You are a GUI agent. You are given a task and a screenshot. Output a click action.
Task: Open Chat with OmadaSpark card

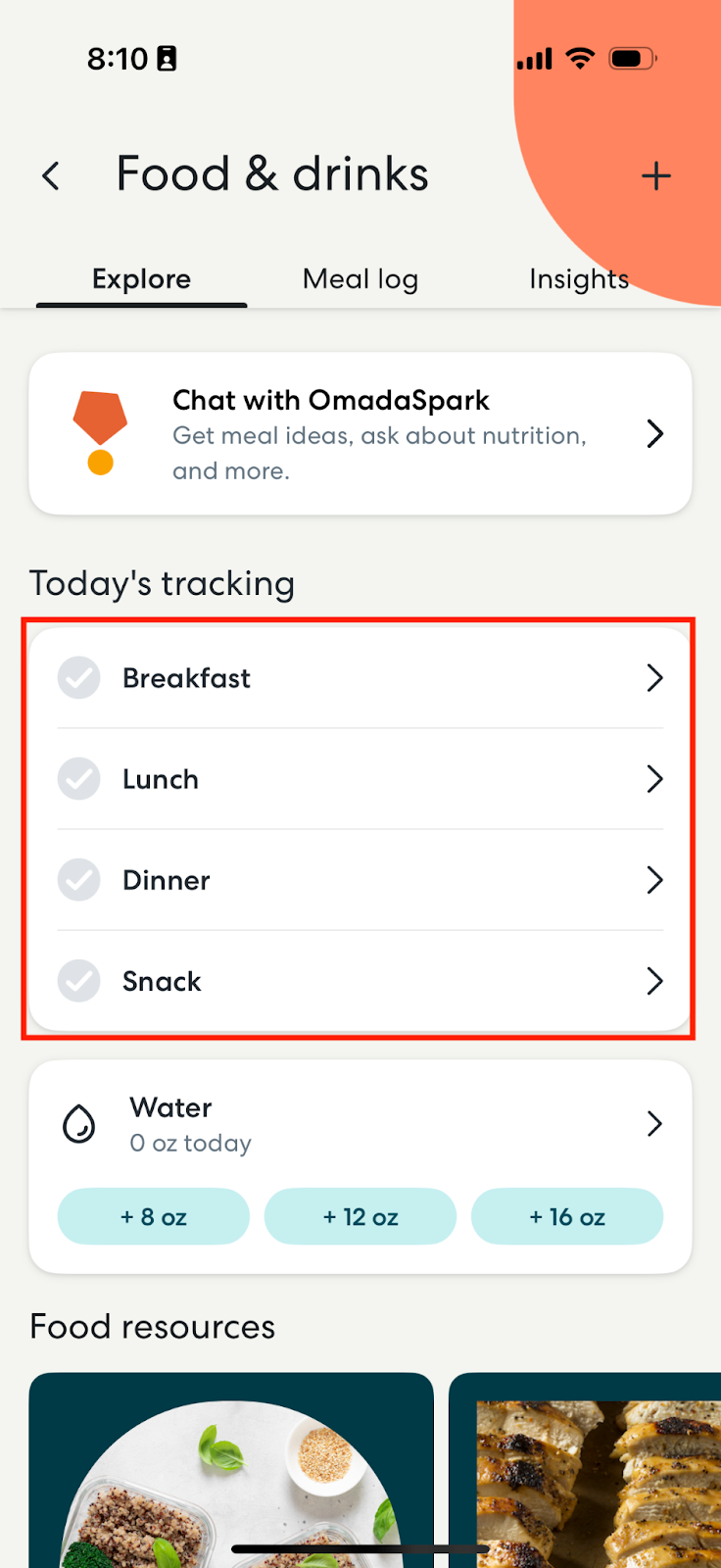pos(360,434)
